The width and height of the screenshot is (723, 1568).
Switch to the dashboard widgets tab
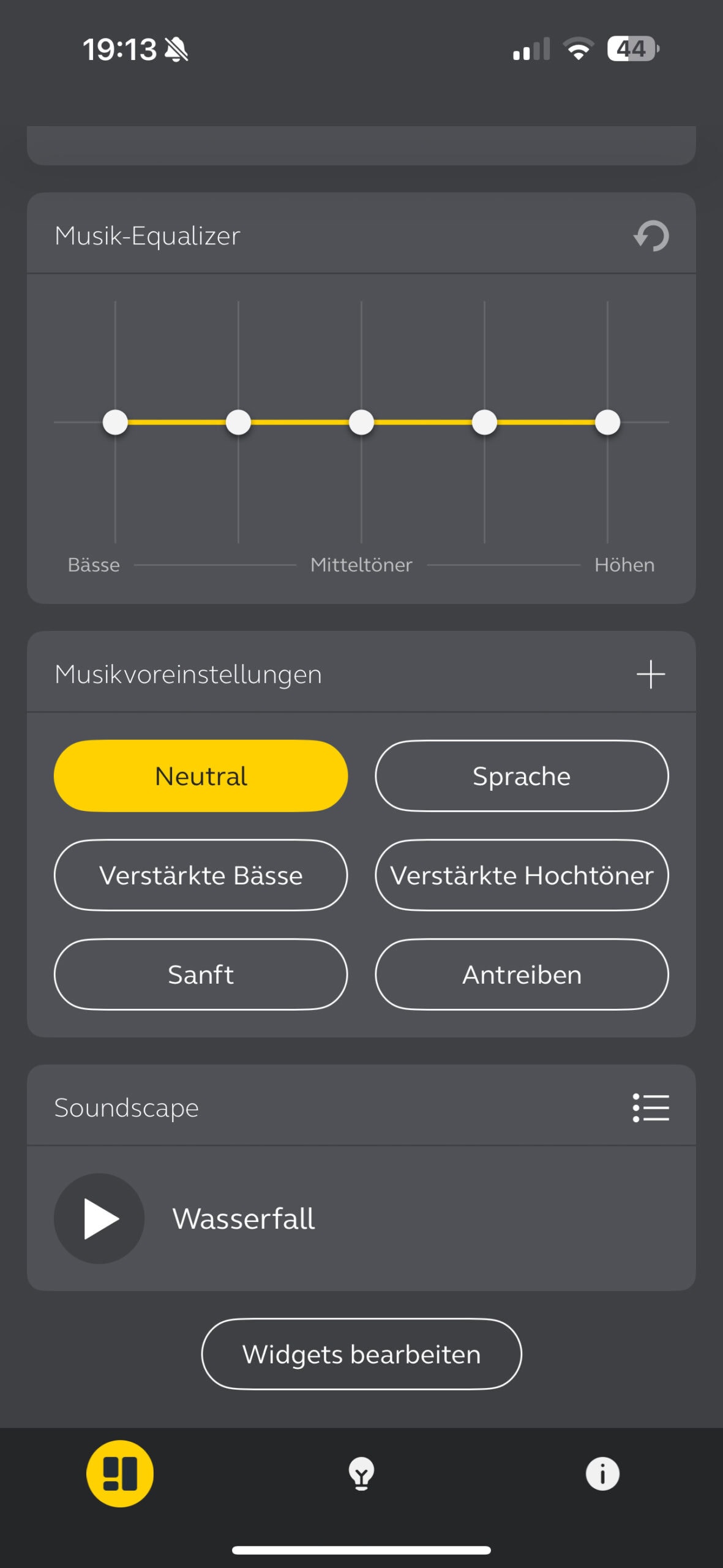(120, 1474)
